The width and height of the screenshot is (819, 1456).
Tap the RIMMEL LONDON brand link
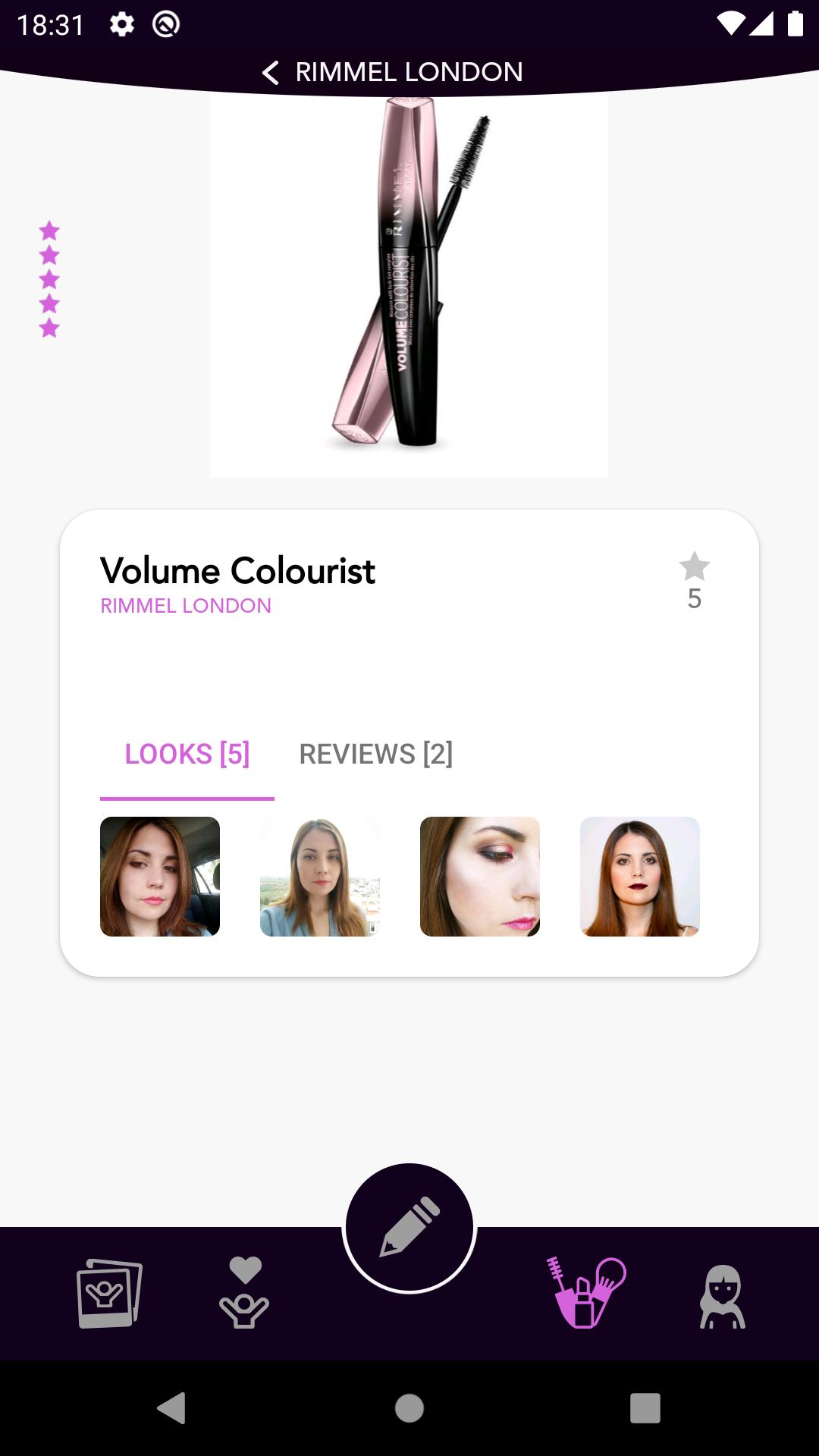click(186, 606)
